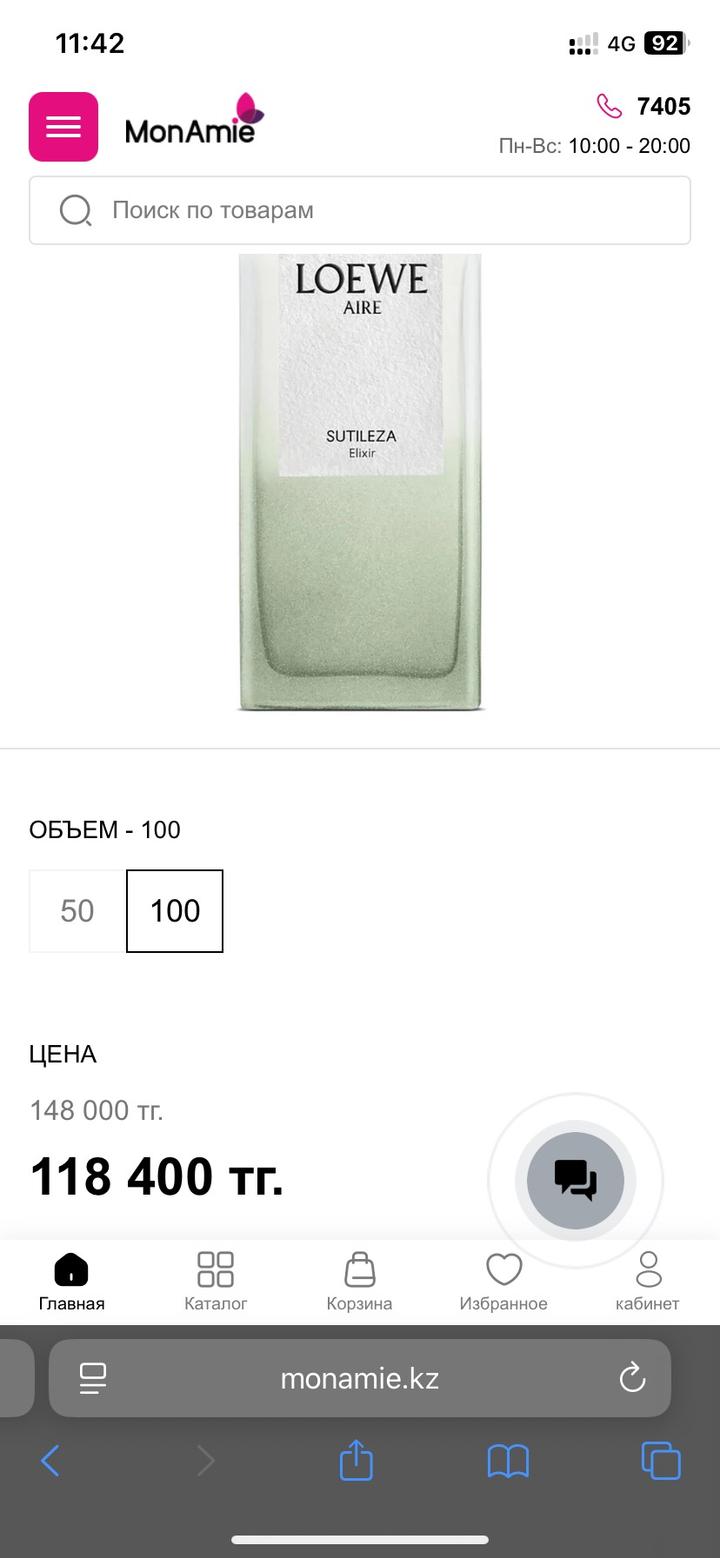Reload the page in Safari
720x1558 pixels.
click(632, 1378)
